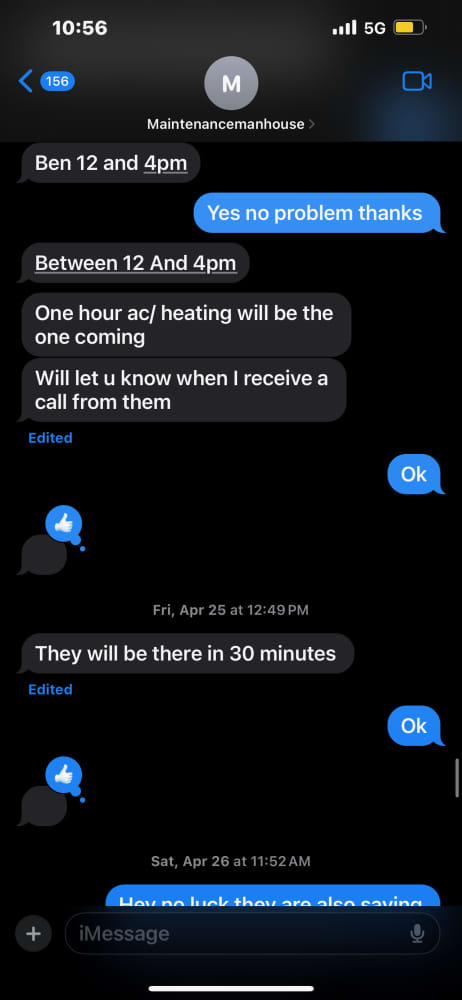Tap the underlined 'Between 12 And 4pm' time link

[135, 263]
